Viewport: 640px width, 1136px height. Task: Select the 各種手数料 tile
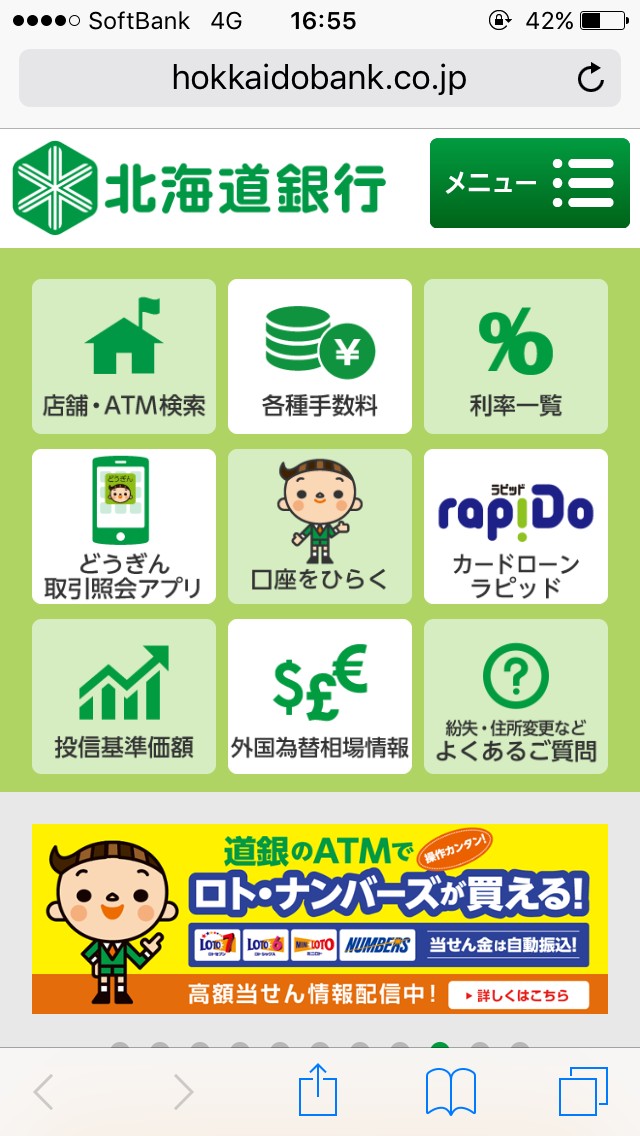[320, 356]
